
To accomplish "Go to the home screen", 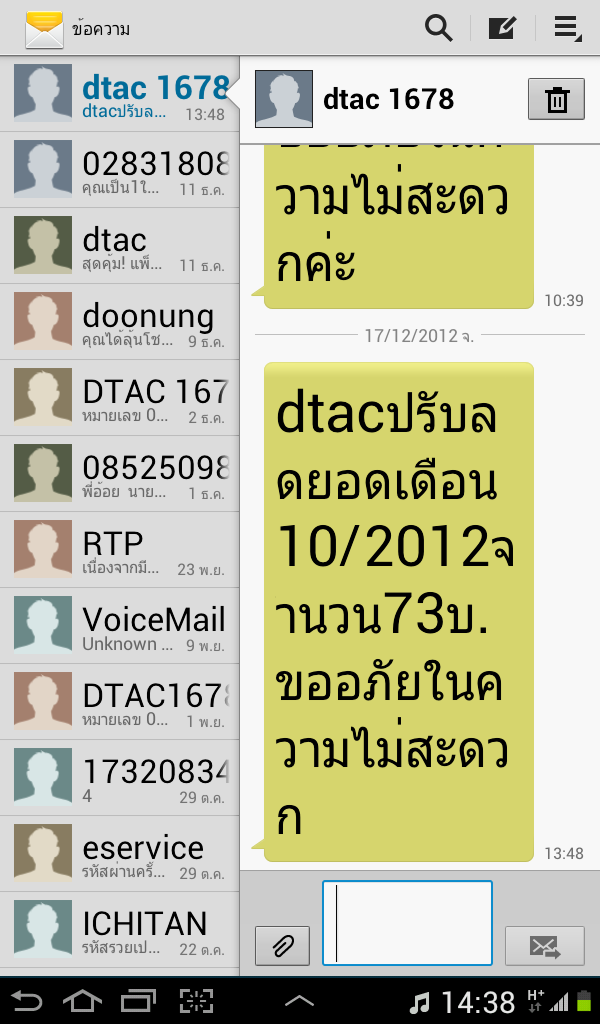I will pyautogui.click(x=82, y=1000).
